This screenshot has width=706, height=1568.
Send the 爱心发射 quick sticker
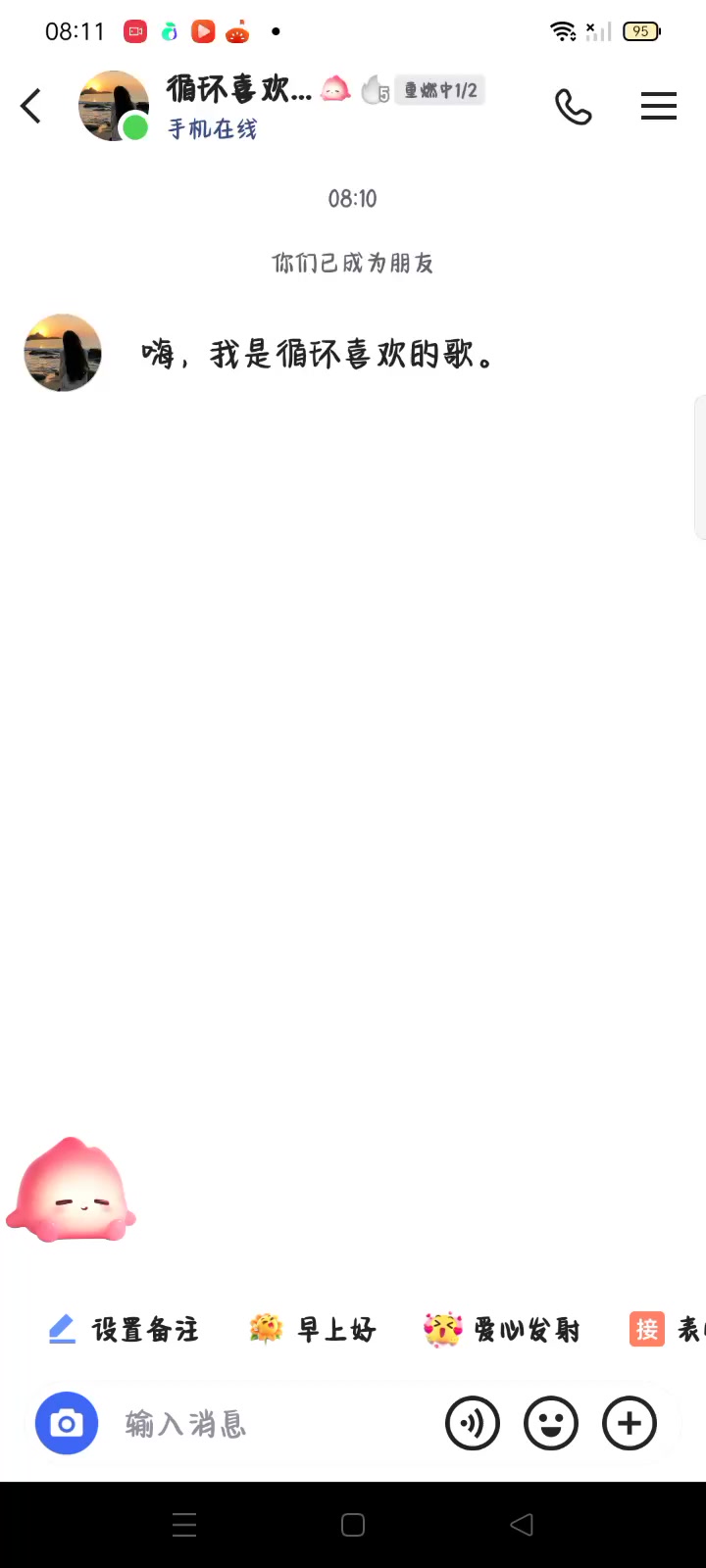[502, 1330]
